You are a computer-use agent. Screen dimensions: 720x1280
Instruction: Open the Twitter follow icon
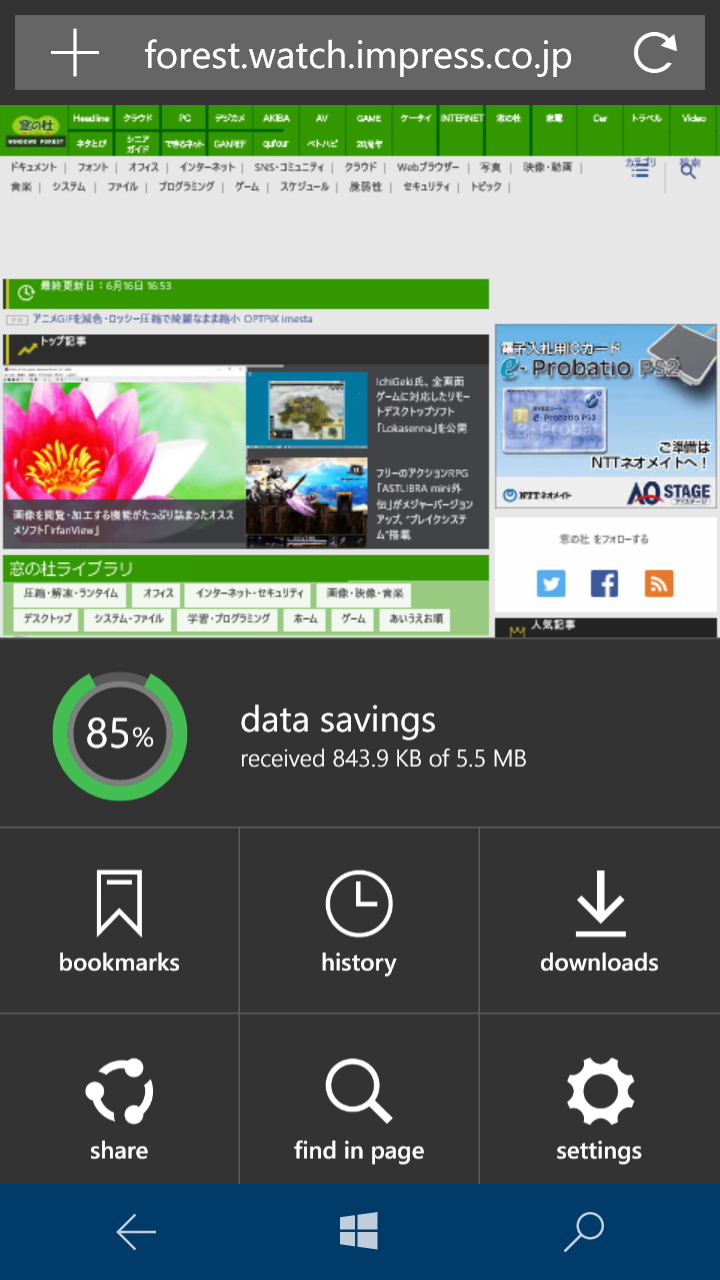click(x=551, y=583)
